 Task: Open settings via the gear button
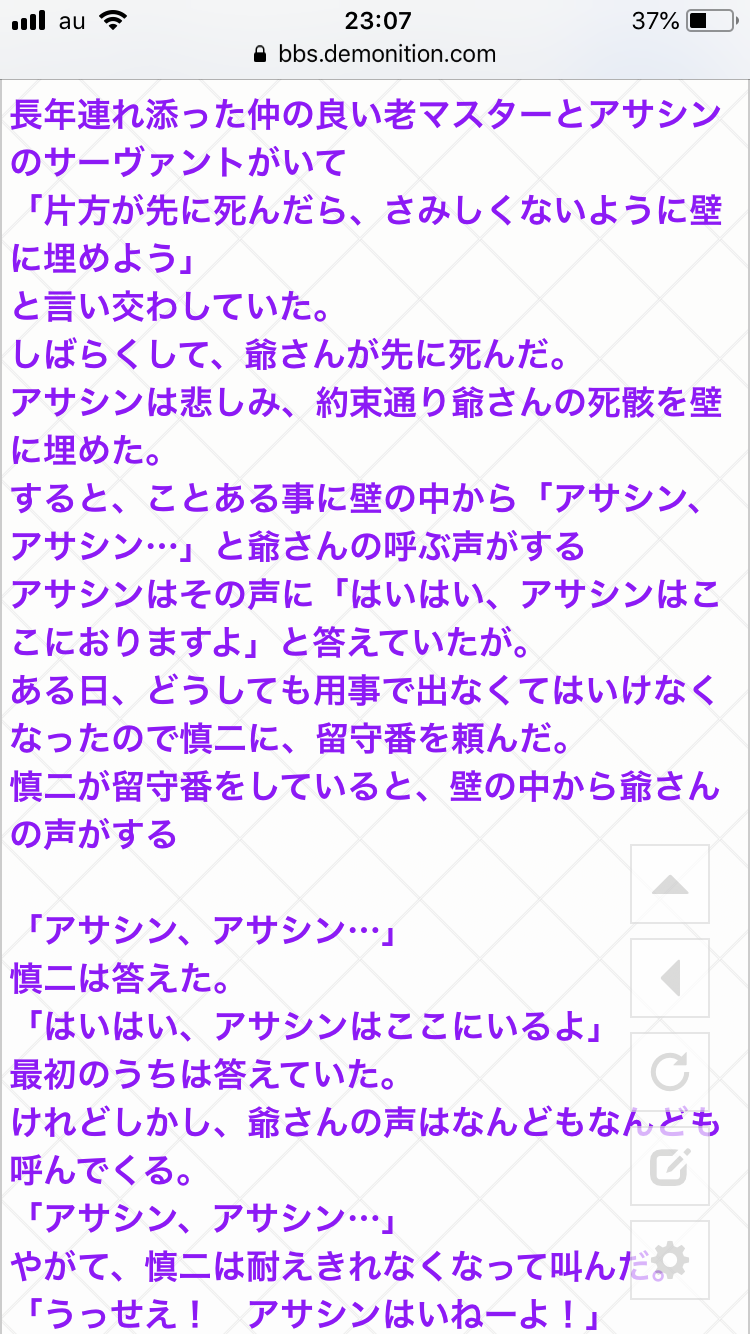tap(670, 1260)
